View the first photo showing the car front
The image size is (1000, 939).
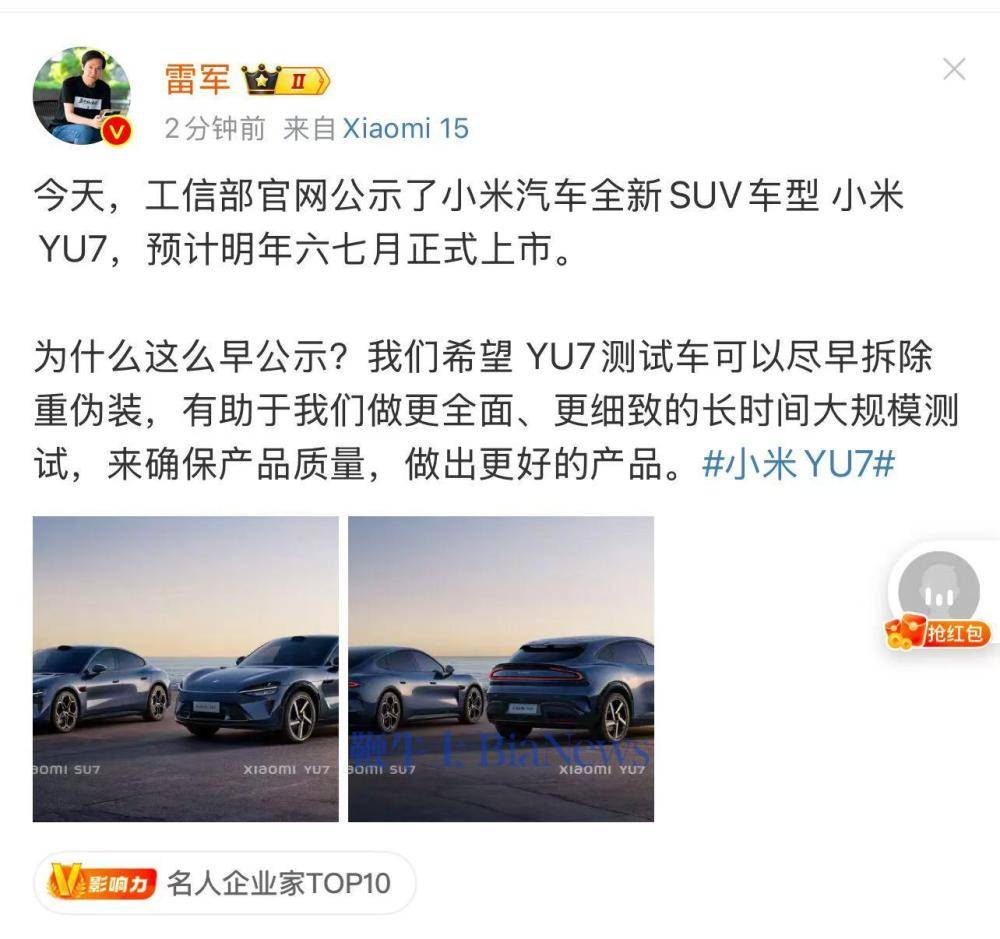(x=185, y=668)
